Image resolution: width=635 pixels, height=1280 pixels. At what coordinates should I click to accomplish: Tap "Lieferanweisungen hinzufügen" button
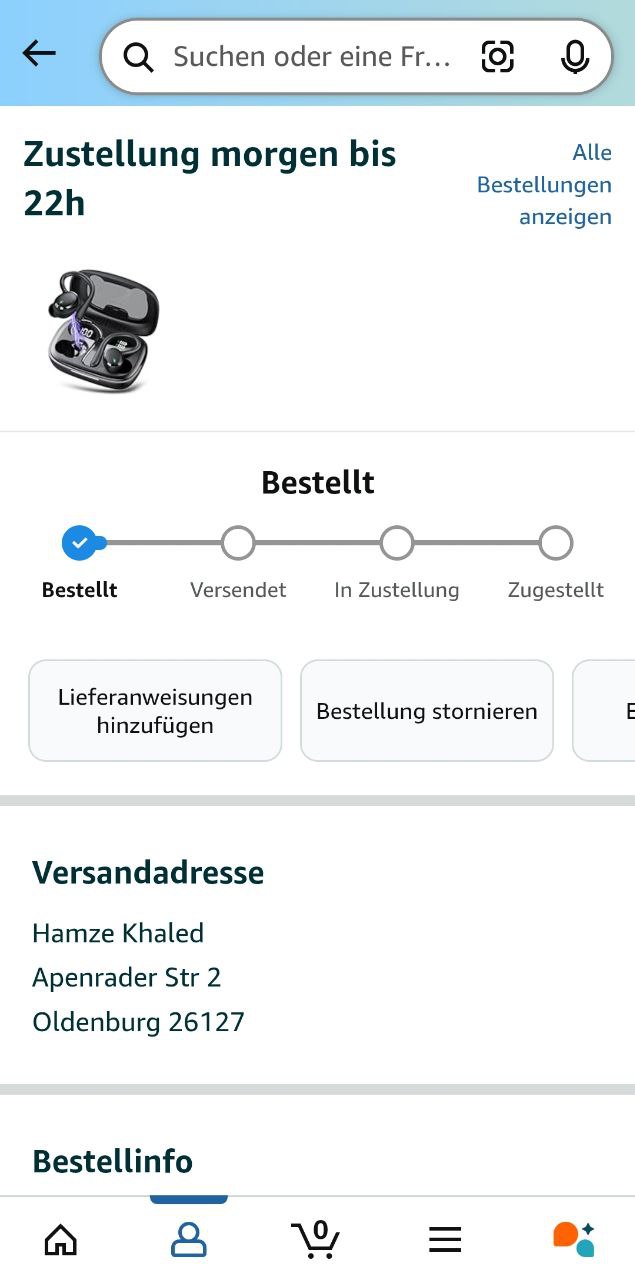(x=155, y=711)
